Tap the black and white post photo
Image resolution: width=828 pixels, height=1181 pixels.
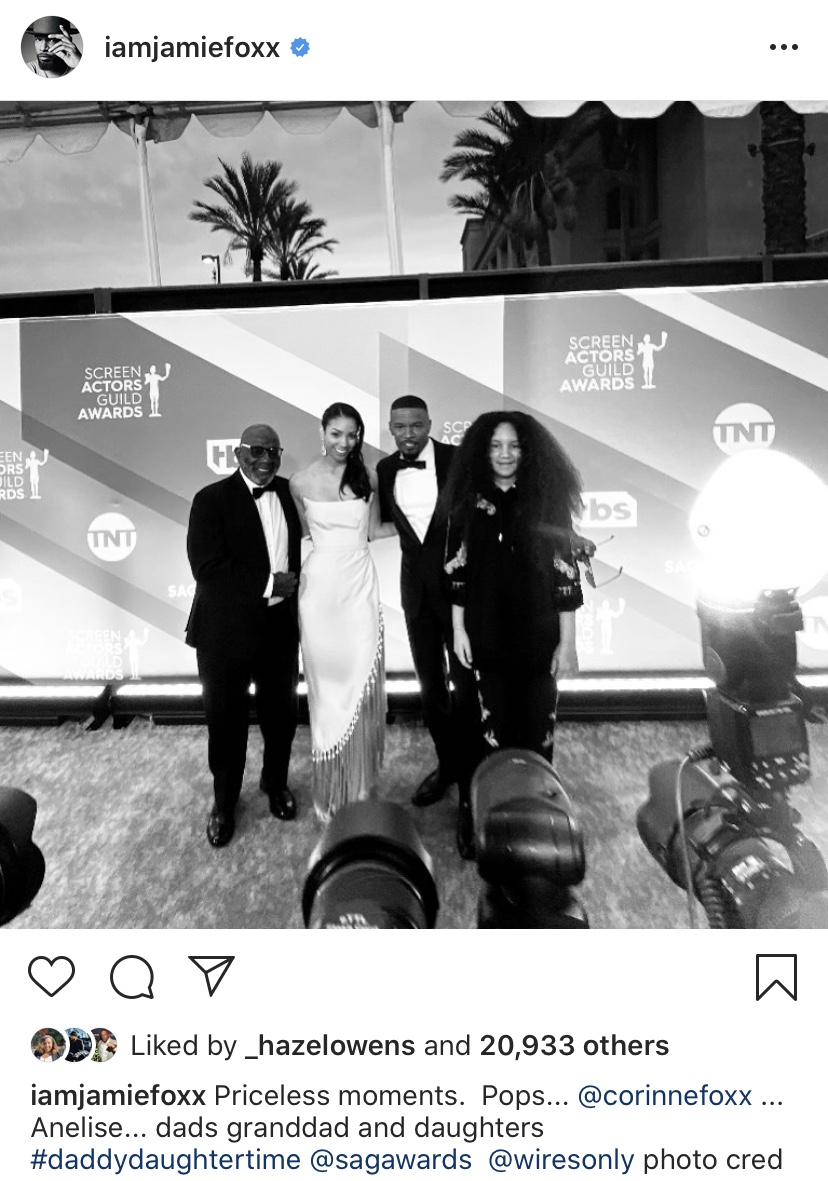pos(414,514)
